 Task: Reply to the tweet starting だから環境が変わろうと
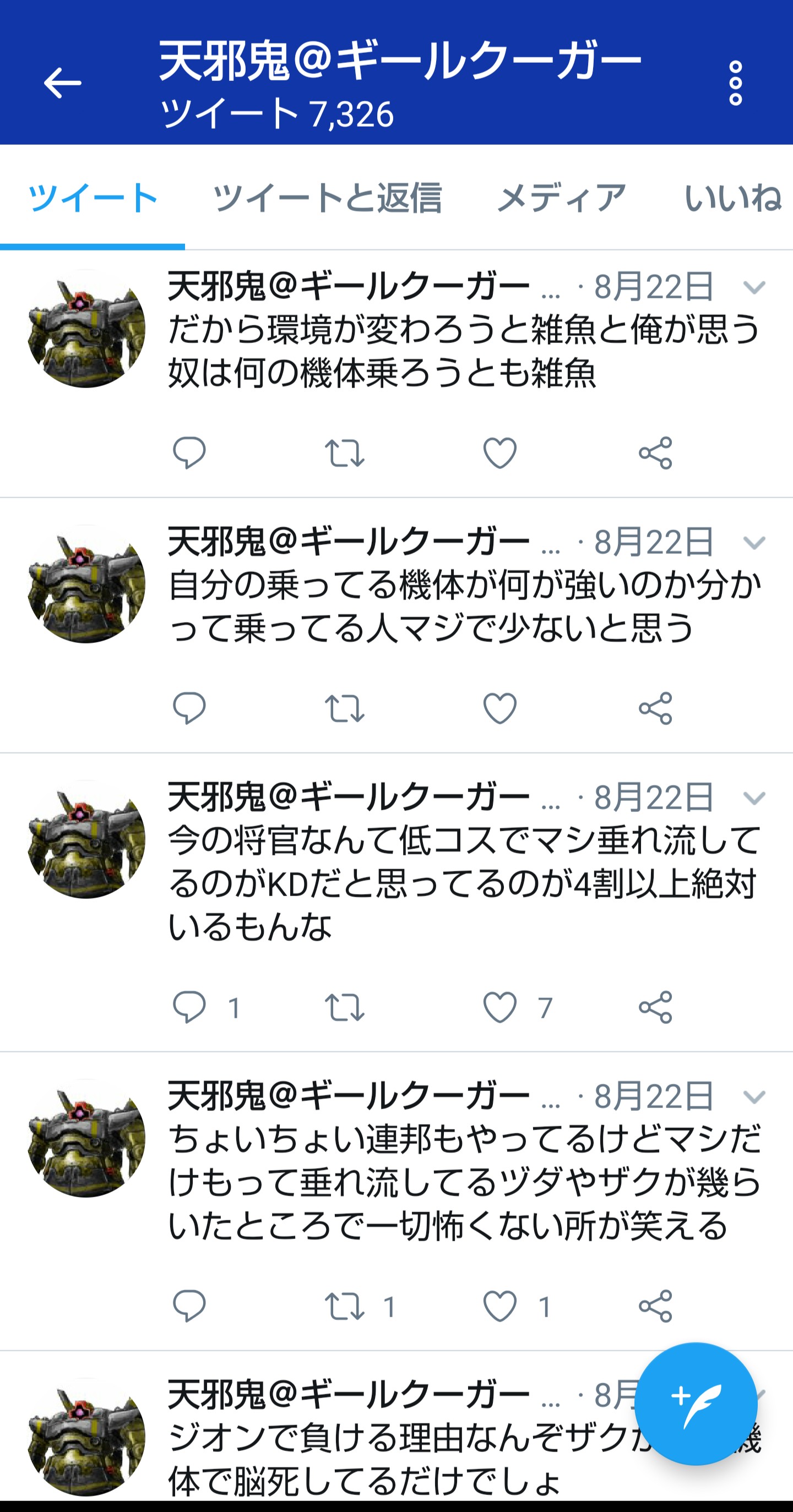(x=189, y=452)
